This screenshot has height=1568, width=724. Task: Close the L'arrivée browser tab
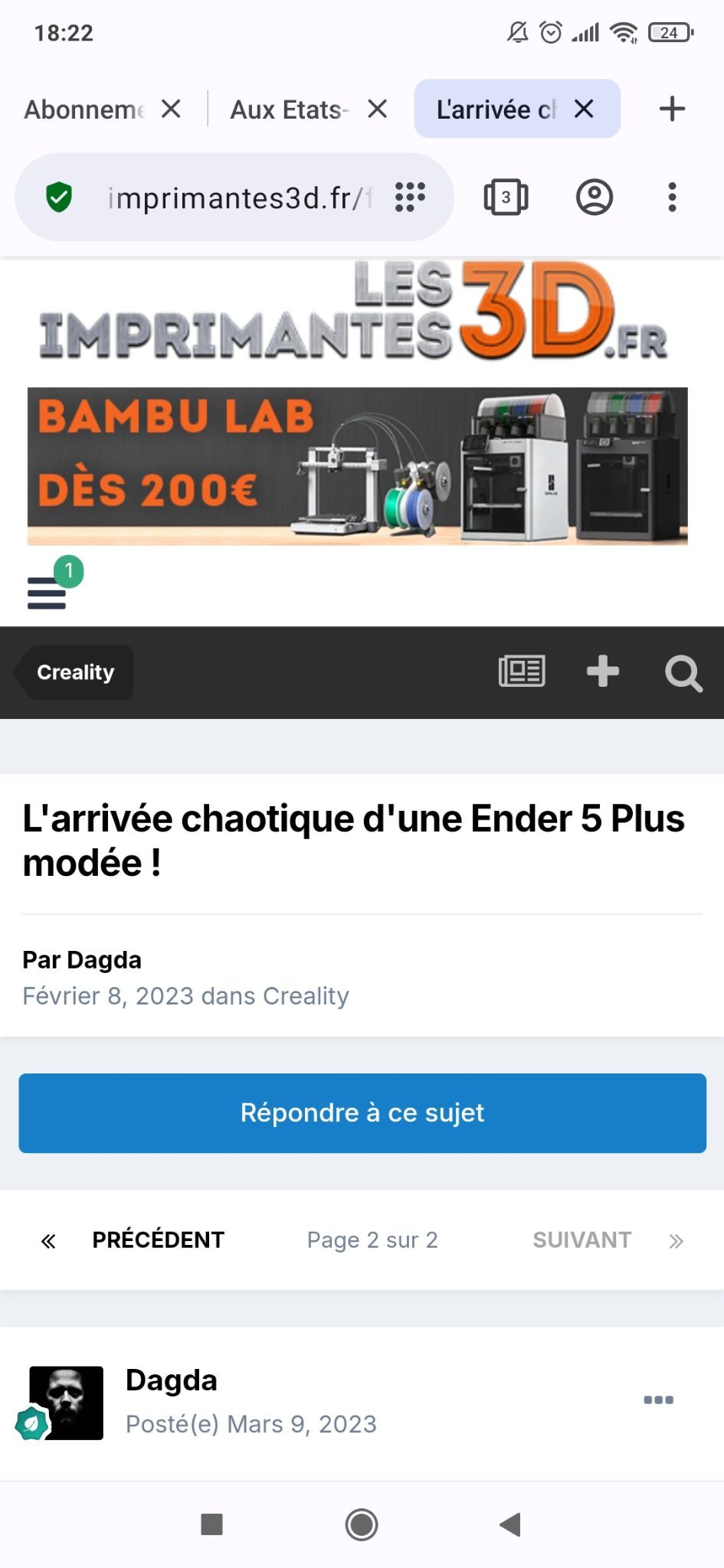pyautogui.click(x=584, y=109)
